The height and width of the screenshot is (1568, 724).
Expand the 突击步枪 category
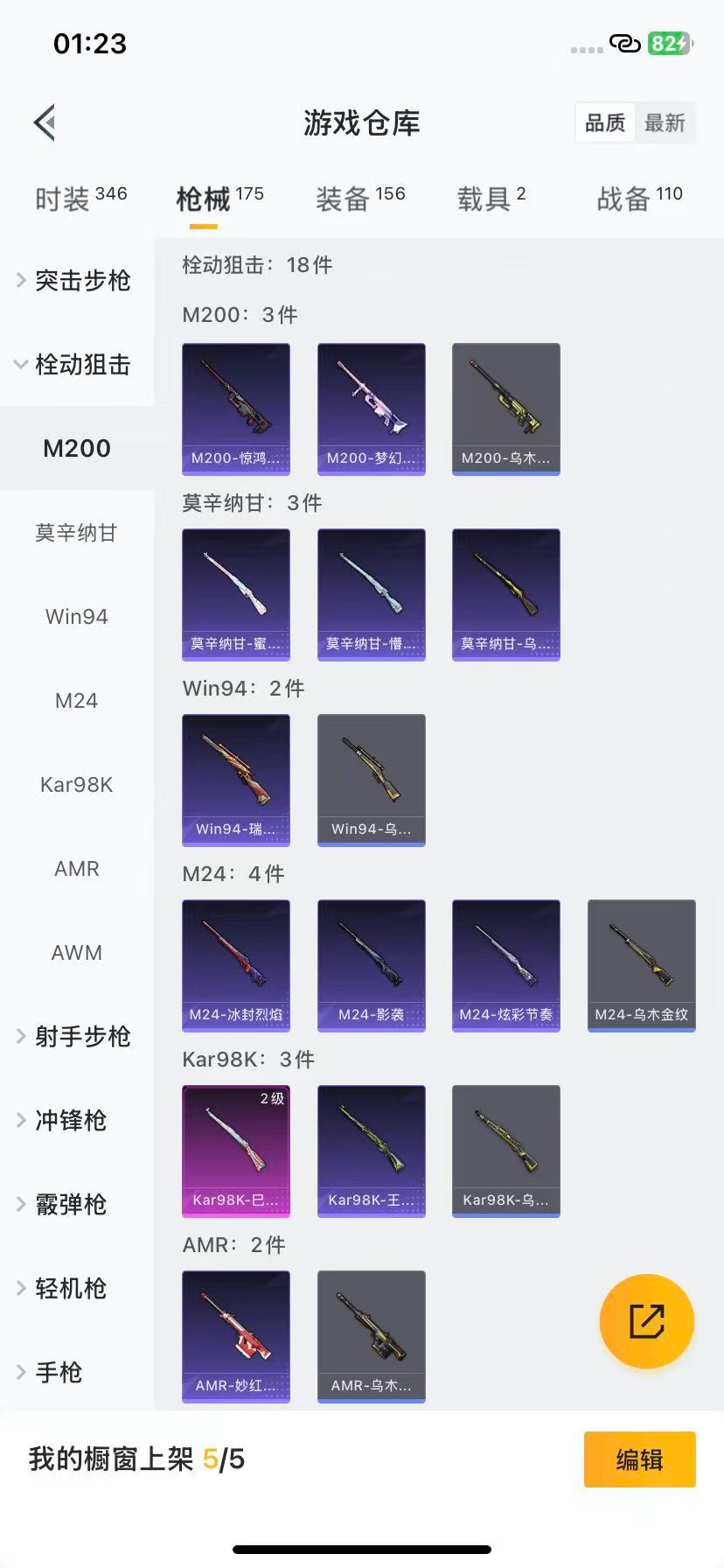(81, 281)
